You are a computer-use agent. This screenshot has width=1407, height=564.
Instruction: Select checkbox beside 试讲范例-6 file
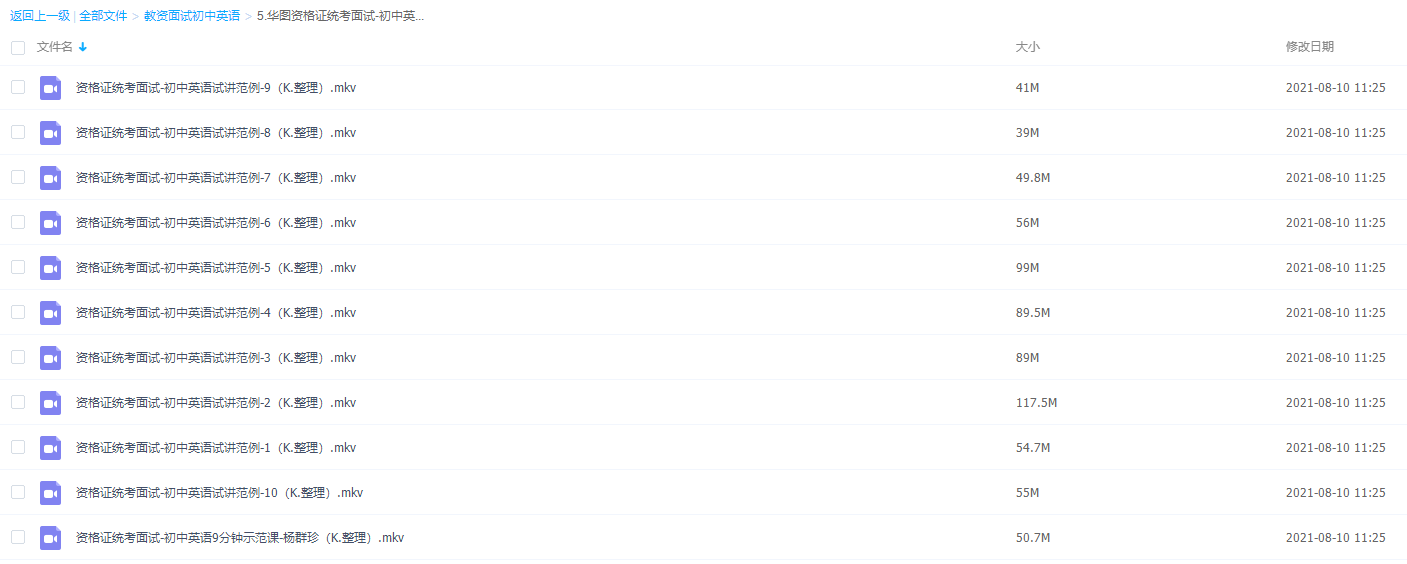coord(18,222)
